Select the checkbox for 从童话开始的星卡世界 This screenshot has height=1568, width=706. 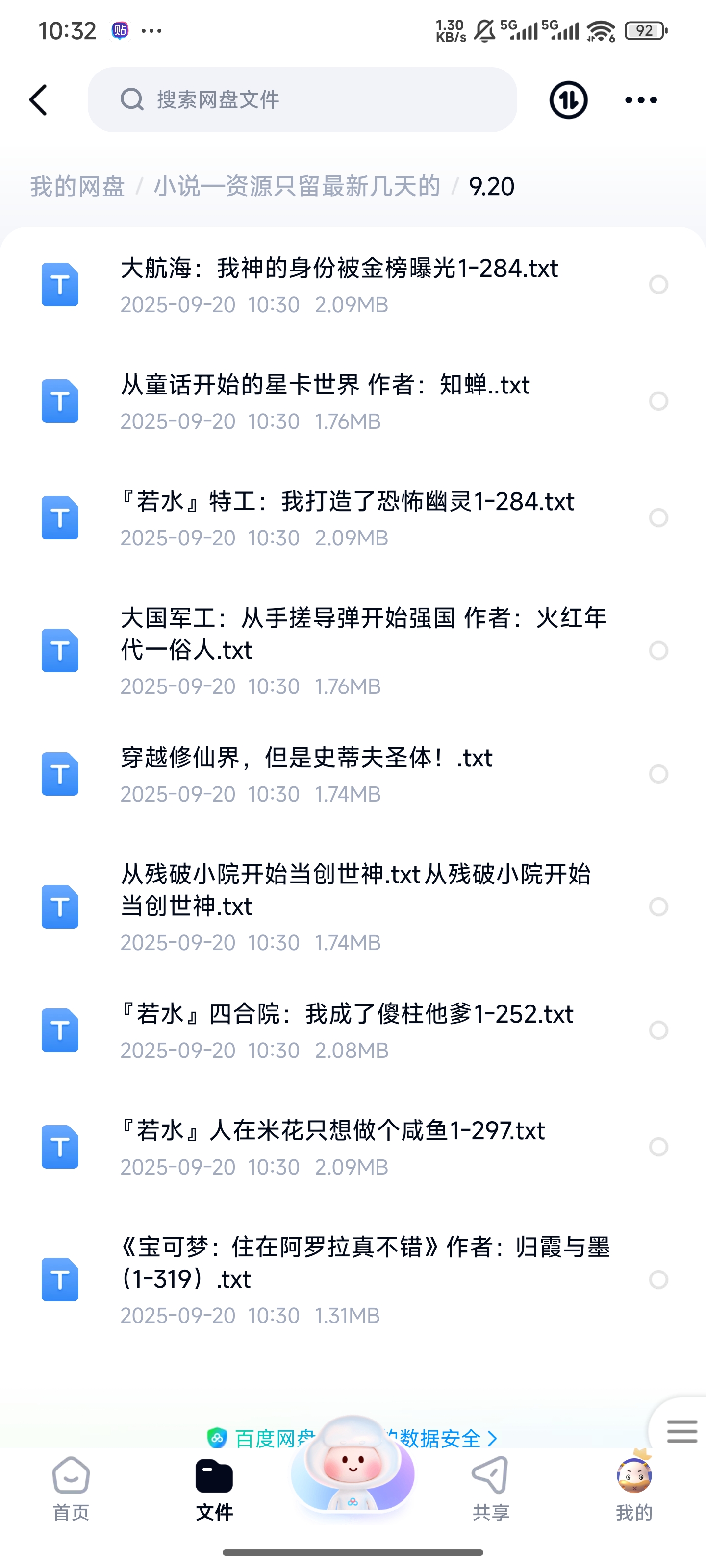[x=658, y=401]
